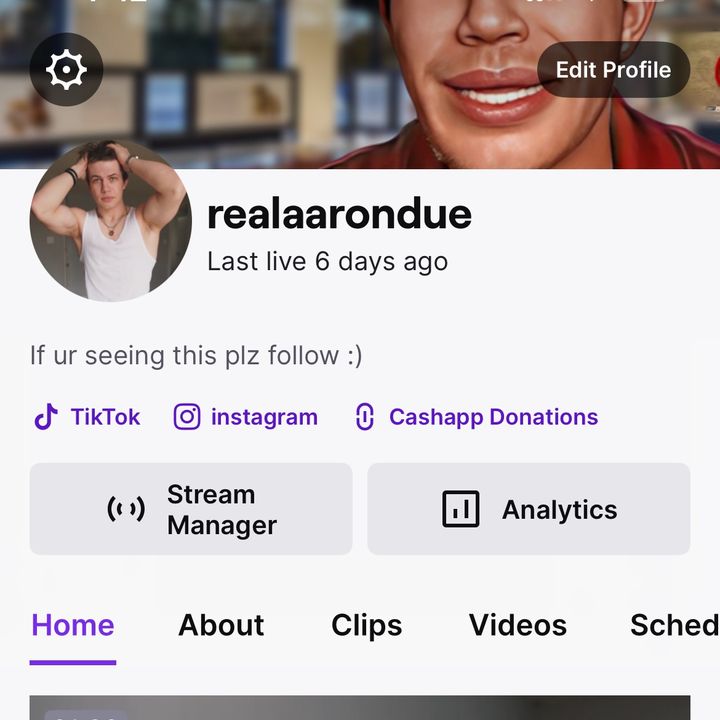The image size is (720, 720).
Task: Tap the realaarondue profile picture
Action: click(x=110, y=221)
